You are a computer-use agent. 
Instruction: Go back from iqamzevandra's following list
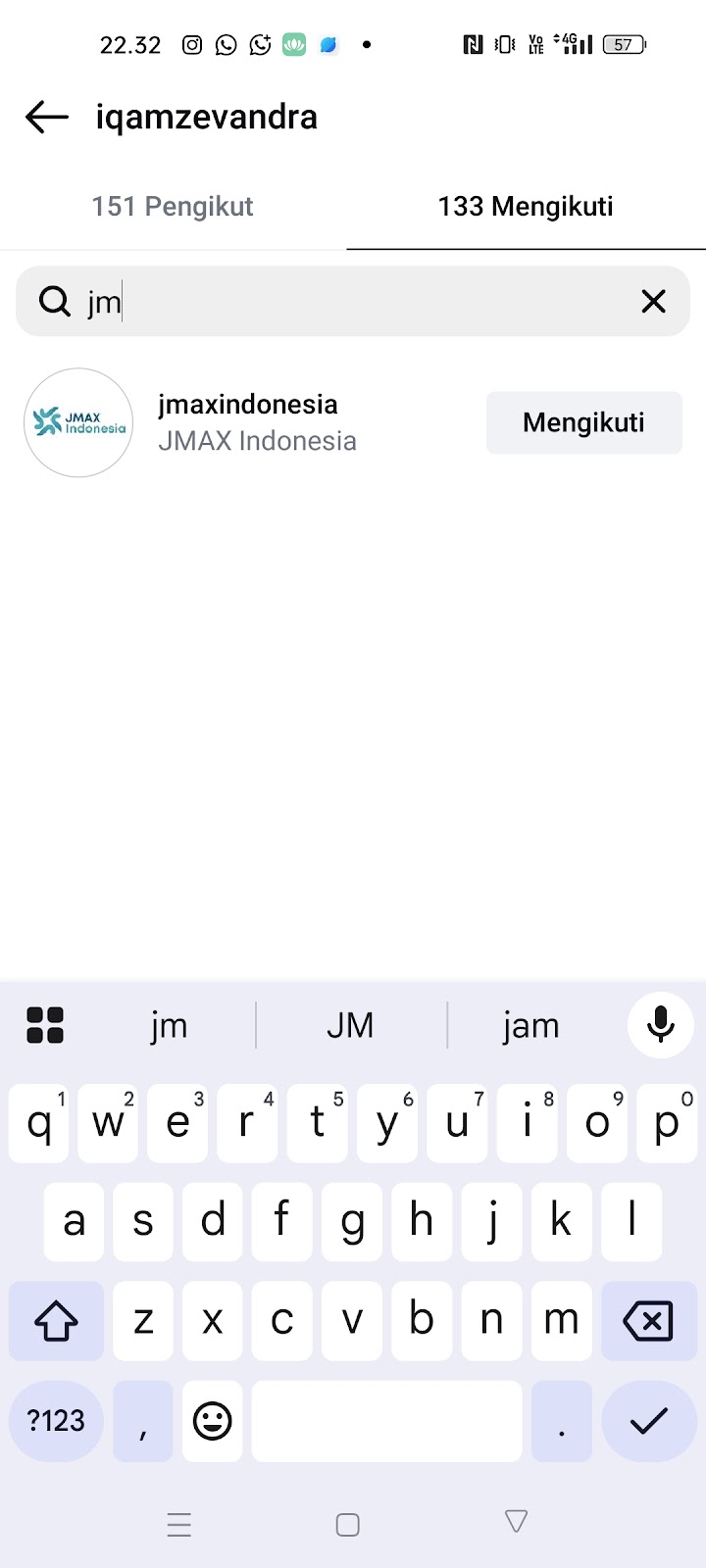click(46, 118)
